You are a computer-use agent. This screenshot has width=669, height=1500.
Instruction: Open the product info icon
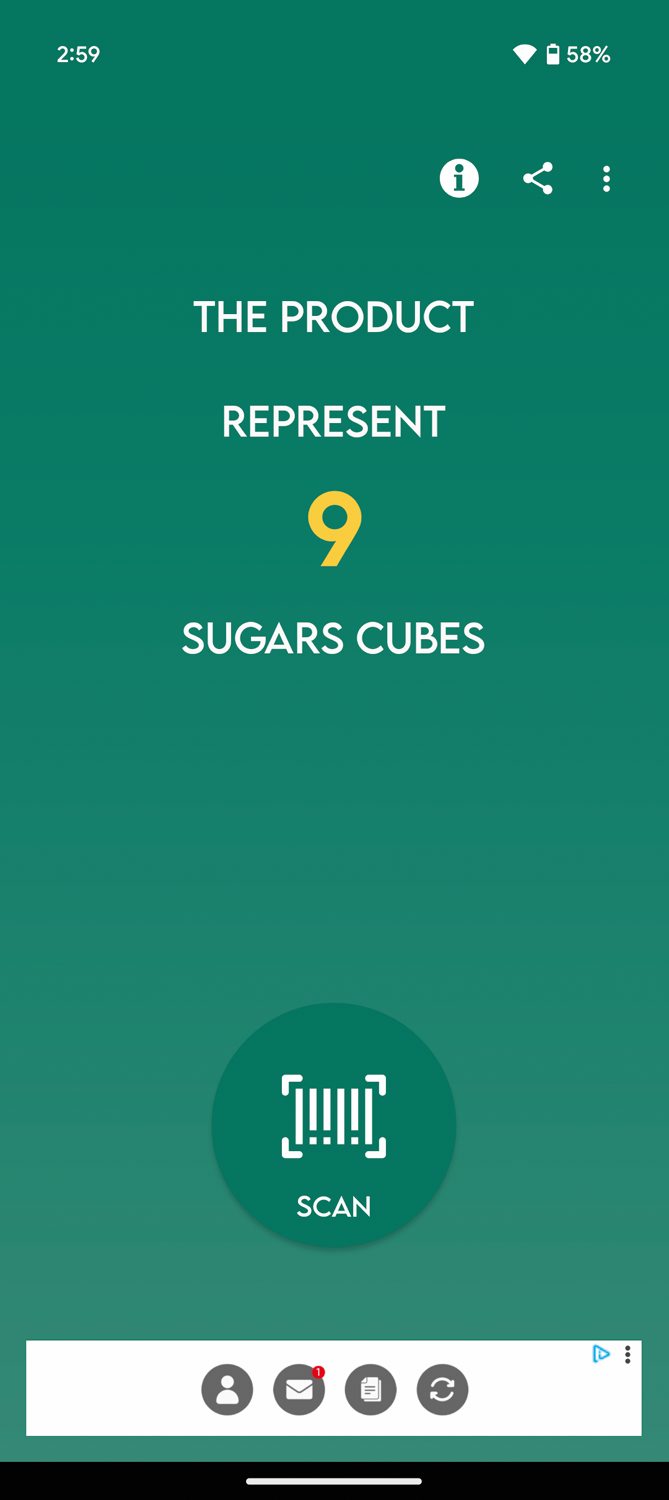(x=459, y=179)
